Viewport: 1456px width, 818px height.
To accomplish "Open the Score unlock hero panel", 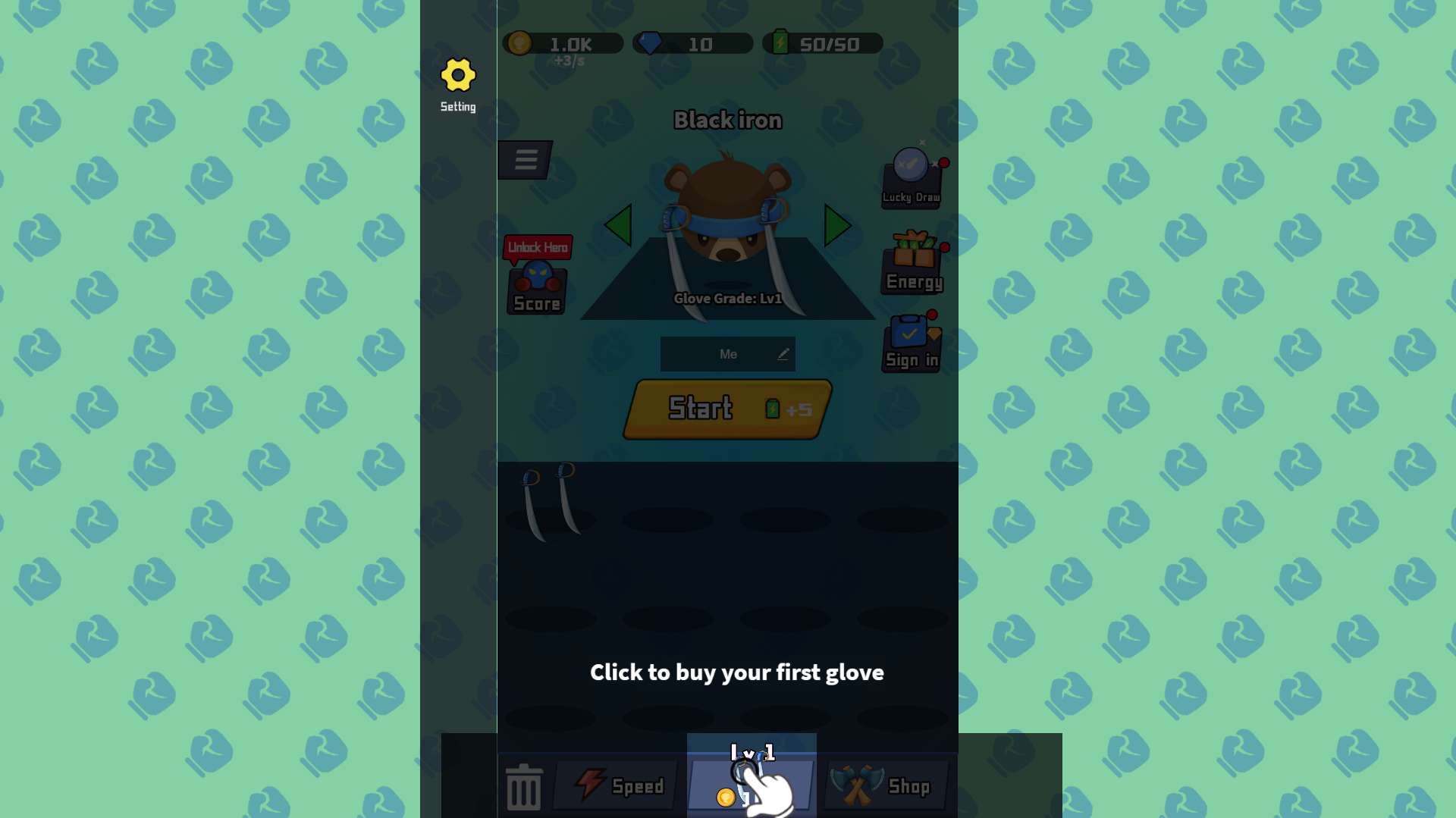I will [537, 286].
